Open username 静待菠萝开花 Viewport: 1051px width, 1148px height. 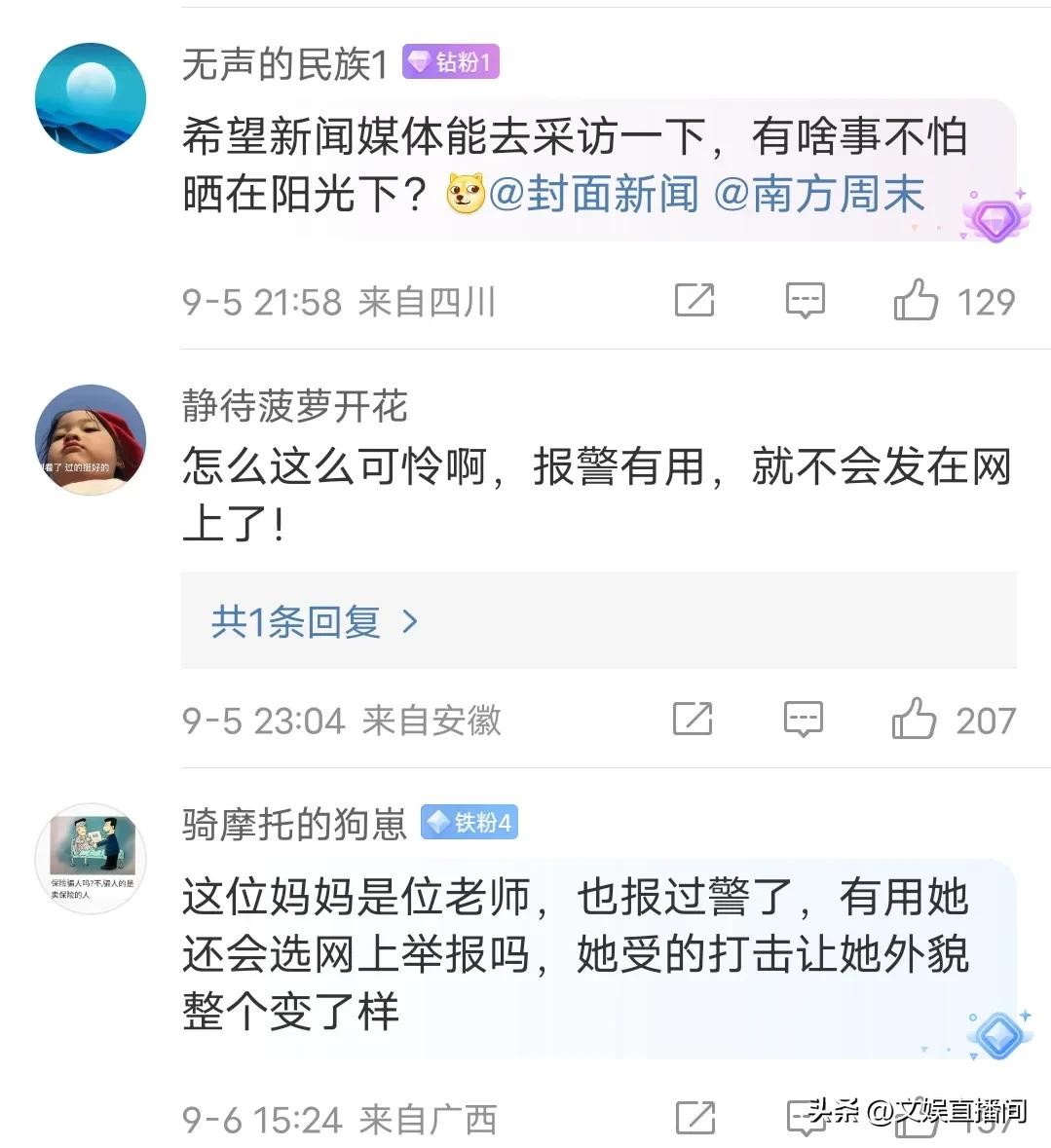pyautogui.click(x=294, y=406)
